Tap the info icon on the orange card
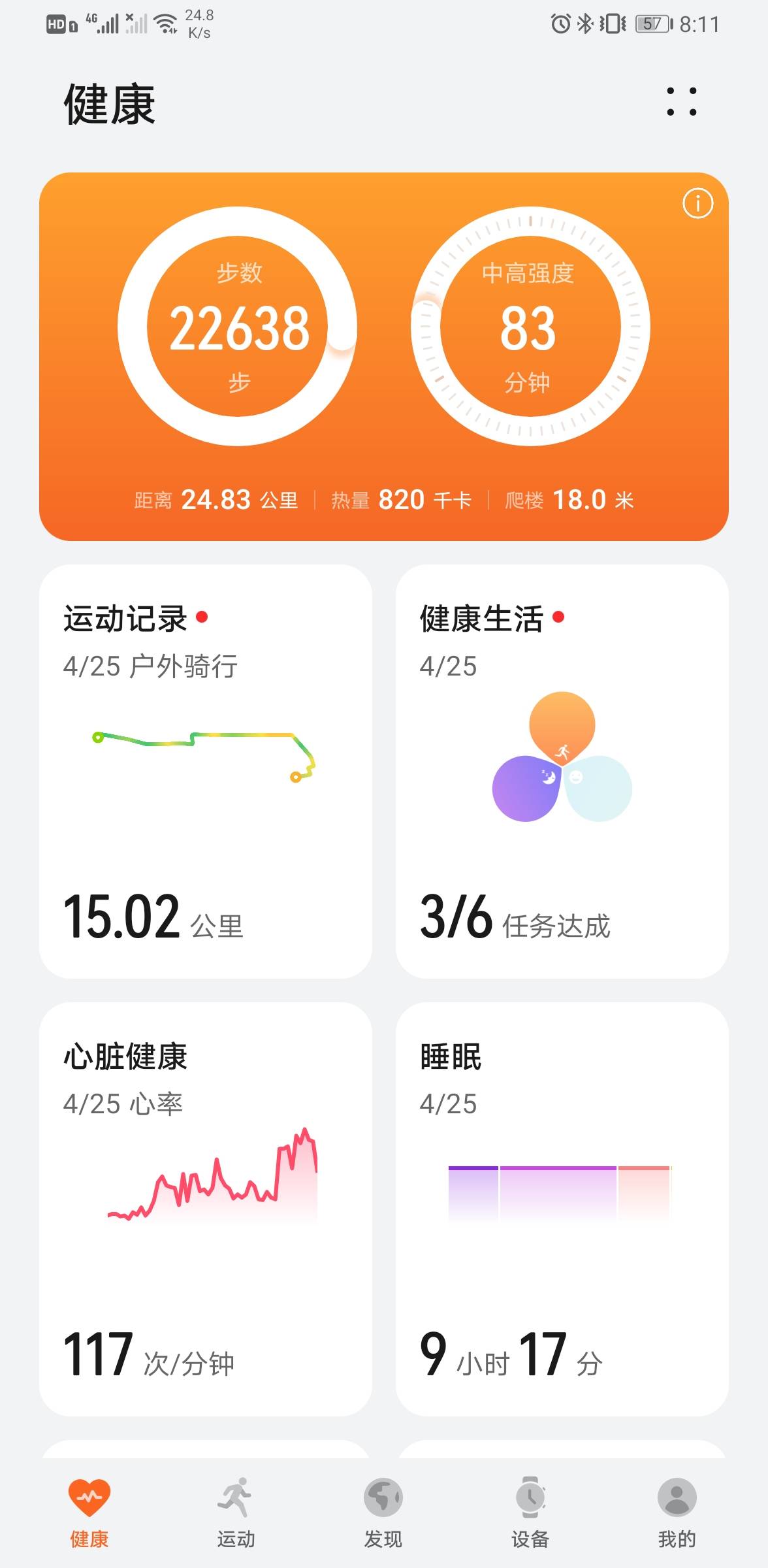Viewport: 768px width, 1568px height. (x=697, y=204)
